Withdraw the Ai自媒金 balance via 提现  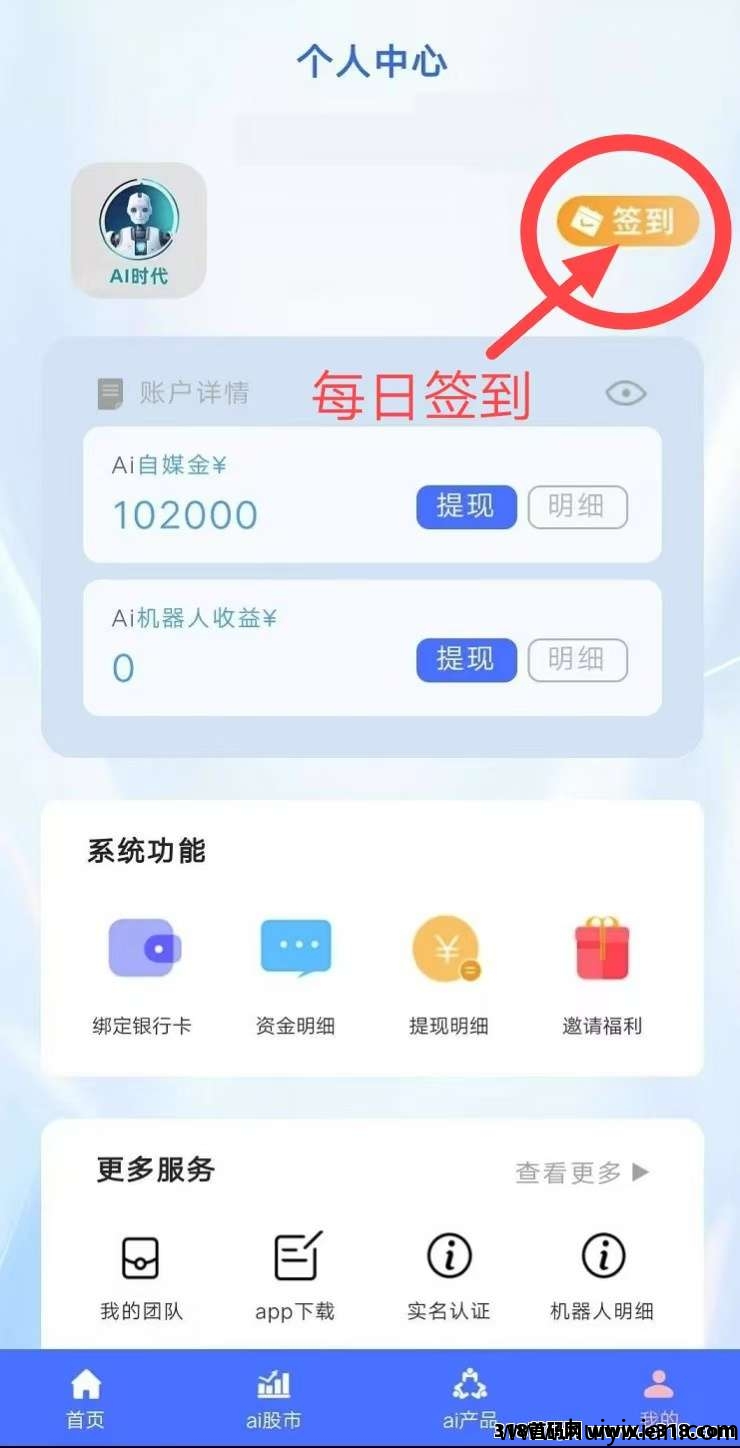coord(466,507)
